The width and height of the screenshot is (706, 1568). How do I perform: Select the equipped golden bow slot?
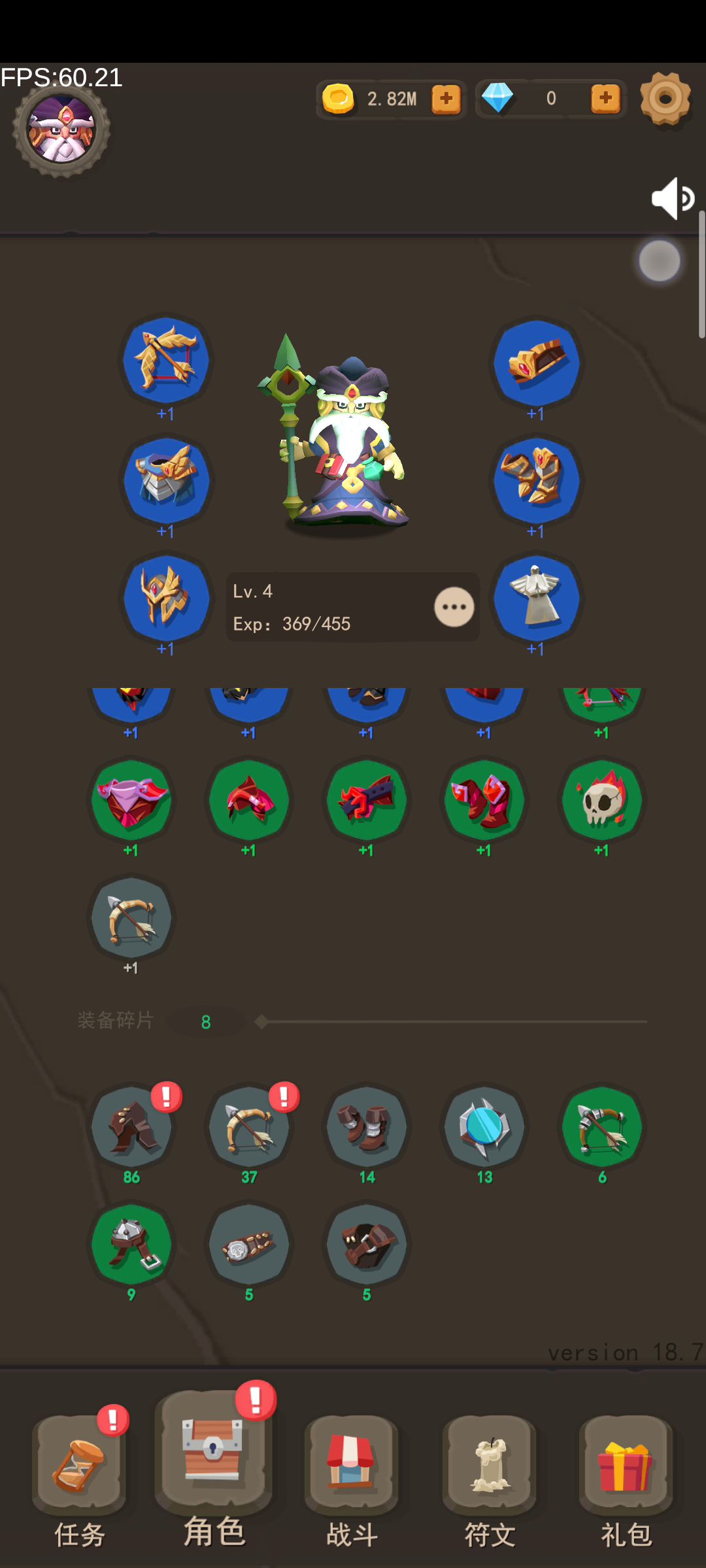tap(166, 360)
